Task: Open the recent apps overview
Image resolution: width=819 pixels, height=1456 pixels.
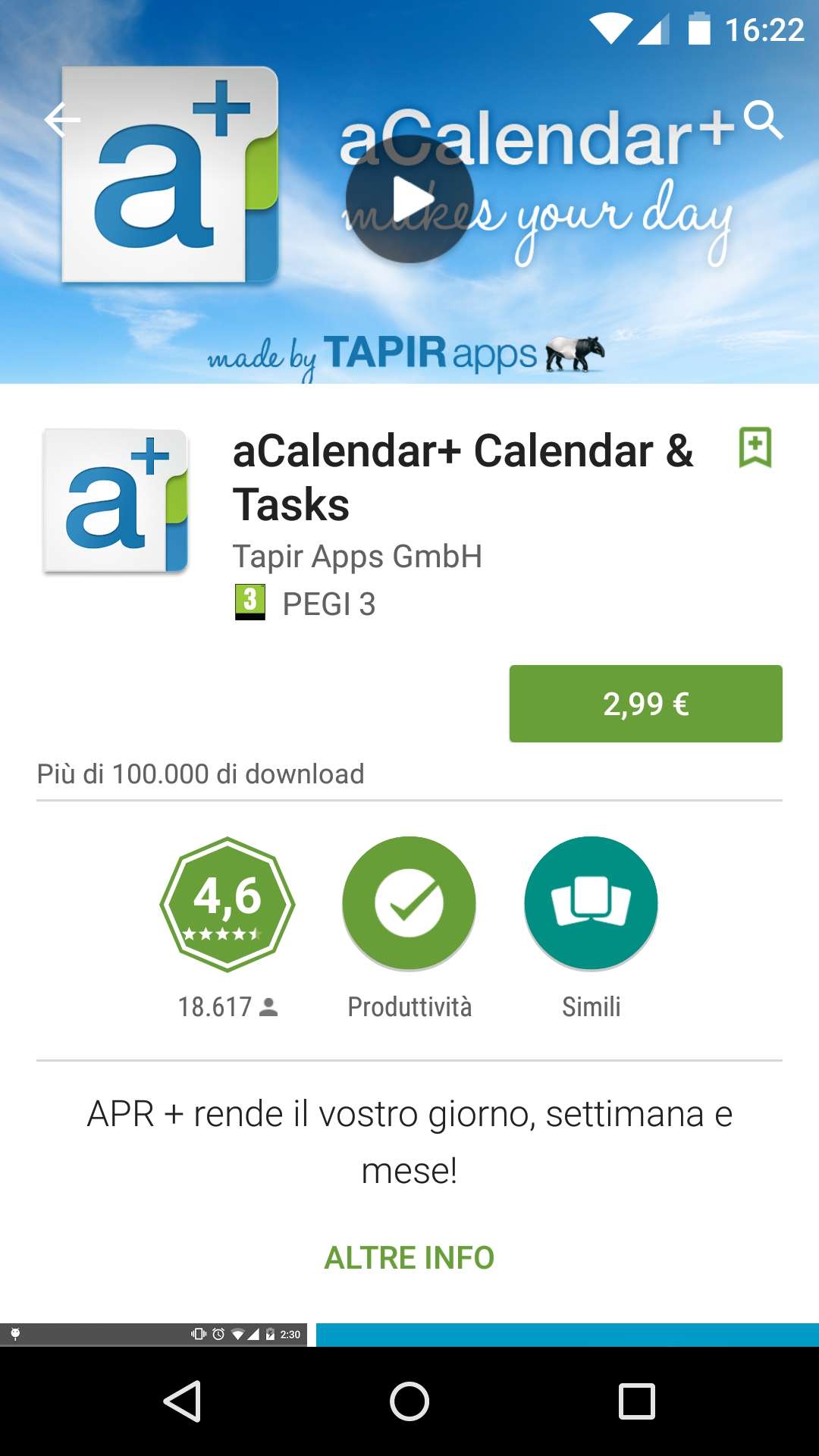Action: click(x=637, y=1401)
